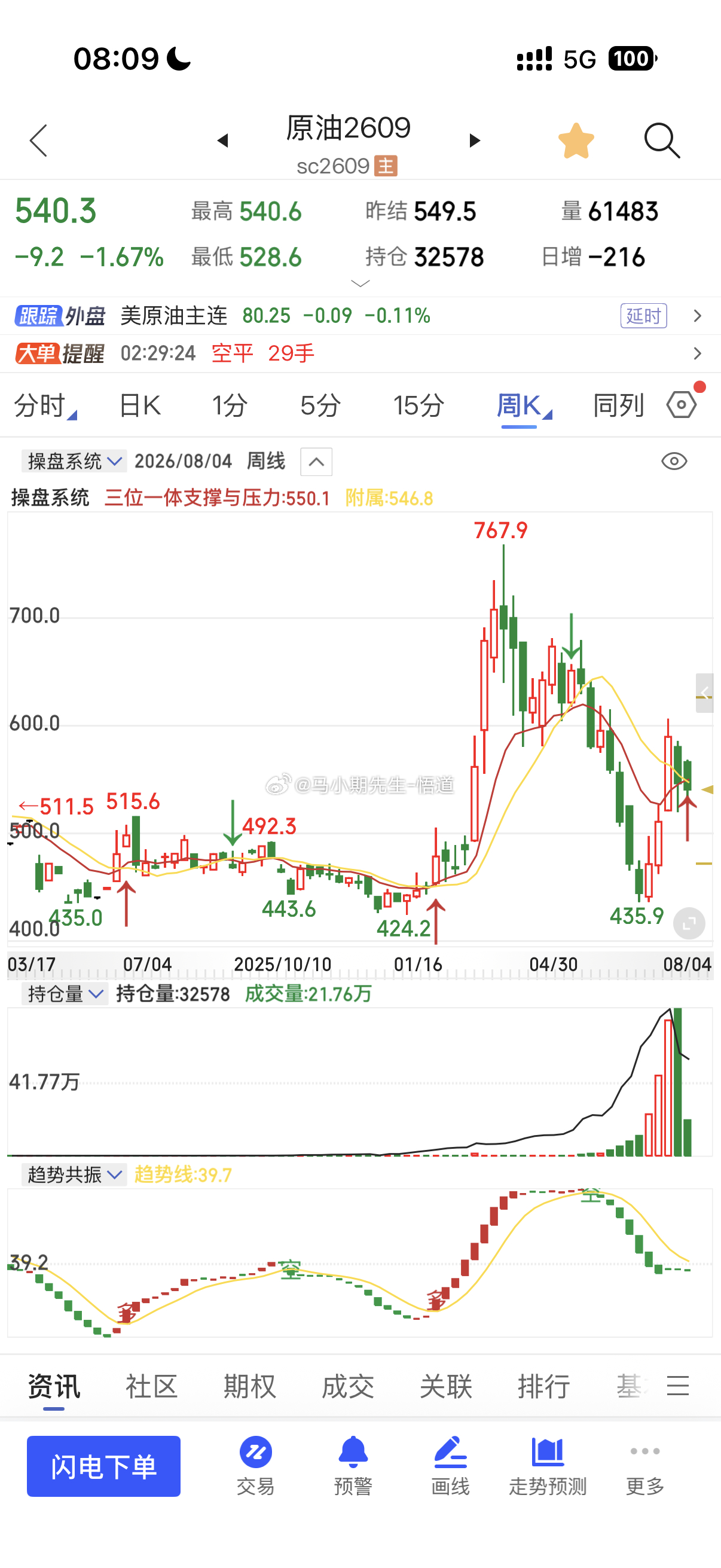
Task: Toggle the favorite star for 原油2609
Action: coord(576,141)
